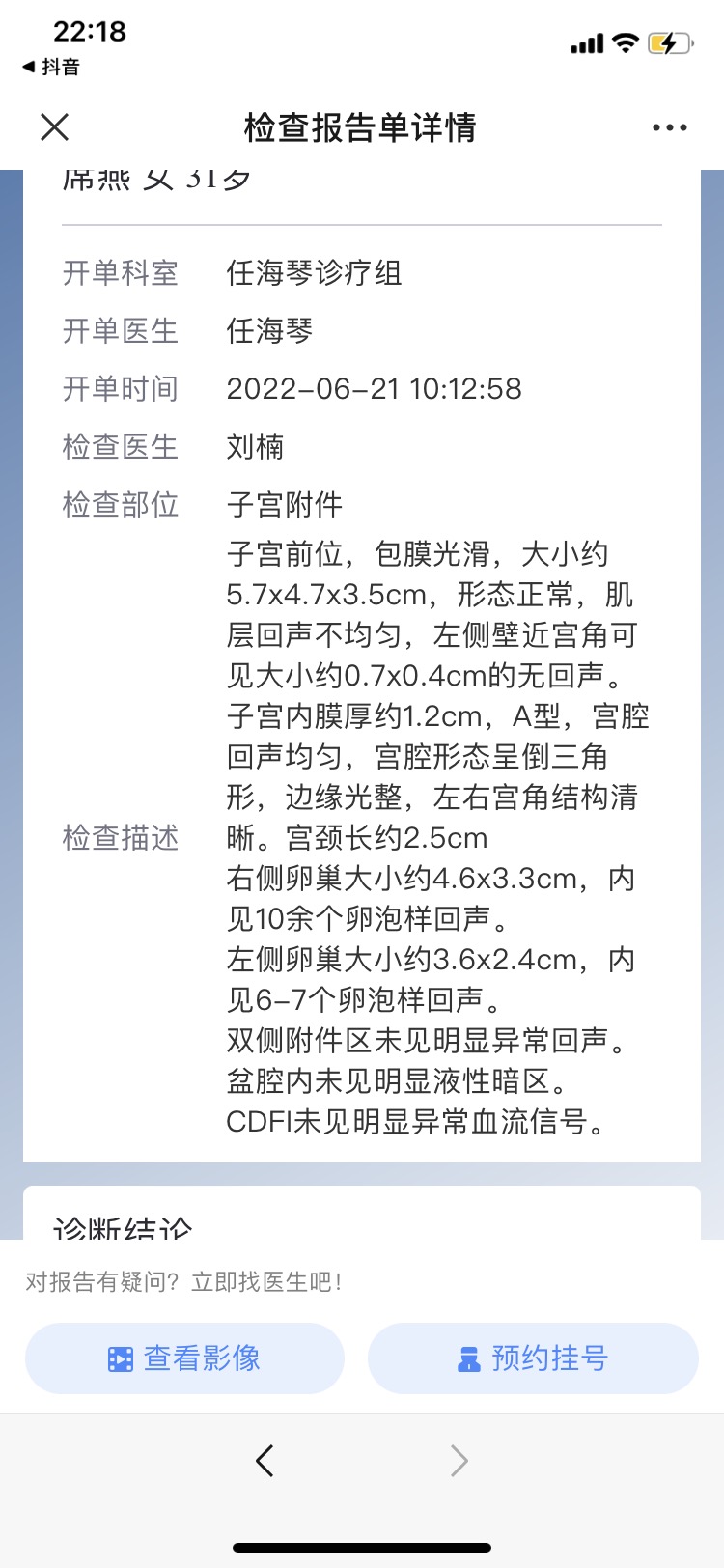The width and height of the screenshot is (724, 1568).
Task: Tap 预约挂号 to book appointment
Action: (x=533, y=1358)
